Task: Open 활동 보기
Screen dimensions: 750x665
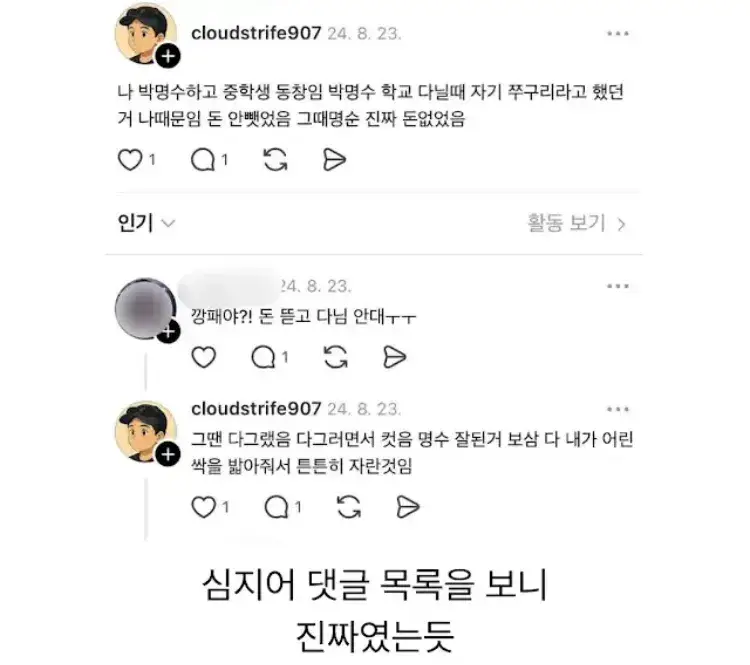Action: pos(576,223)
